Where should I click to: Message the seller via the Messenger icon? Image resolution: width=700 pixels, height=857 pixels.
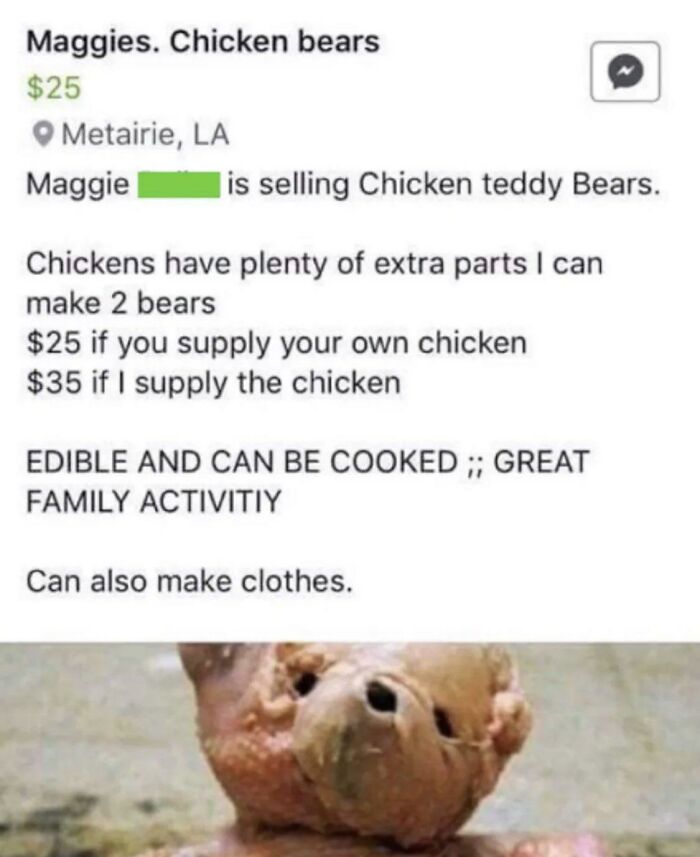coord(625,71)
